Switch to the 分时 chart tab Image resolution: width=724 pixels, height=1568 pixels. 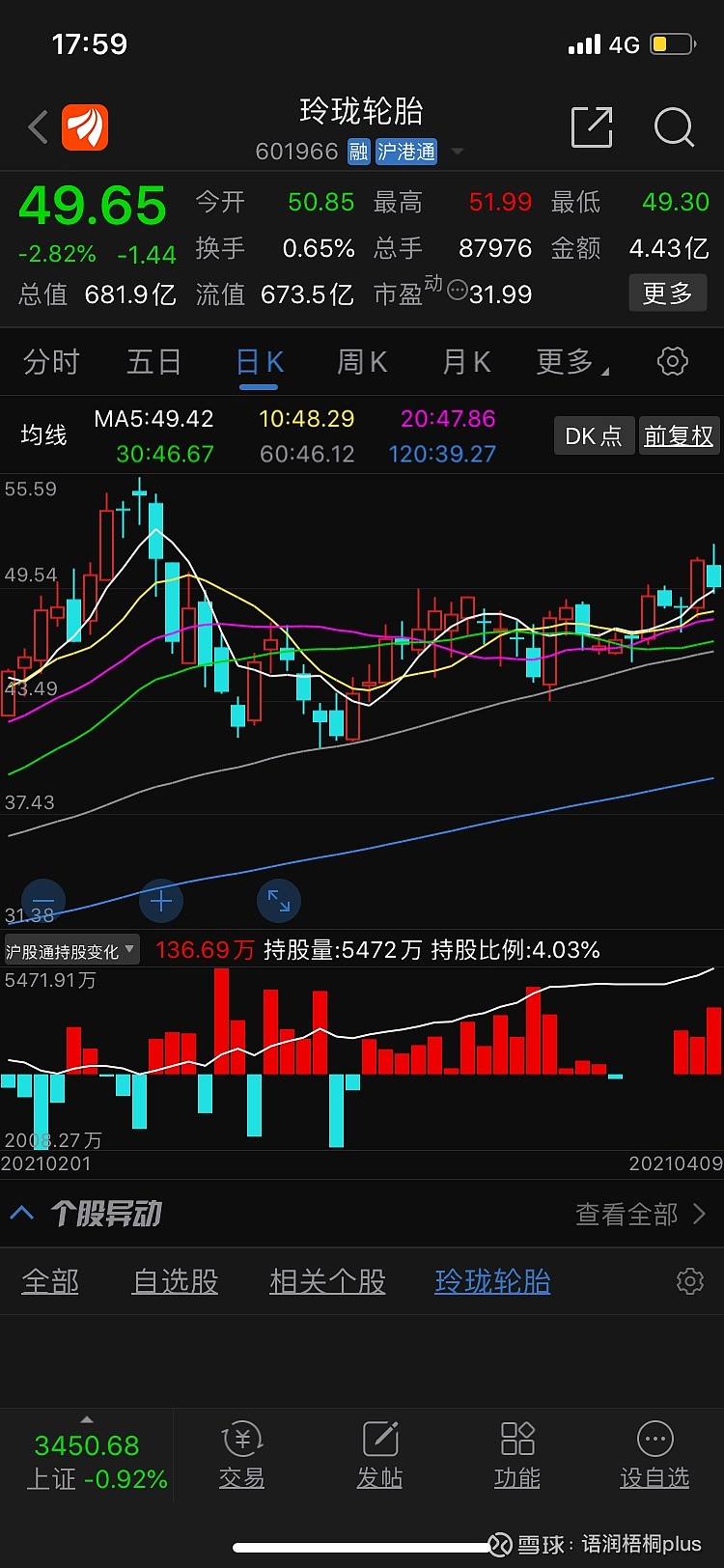51,362
